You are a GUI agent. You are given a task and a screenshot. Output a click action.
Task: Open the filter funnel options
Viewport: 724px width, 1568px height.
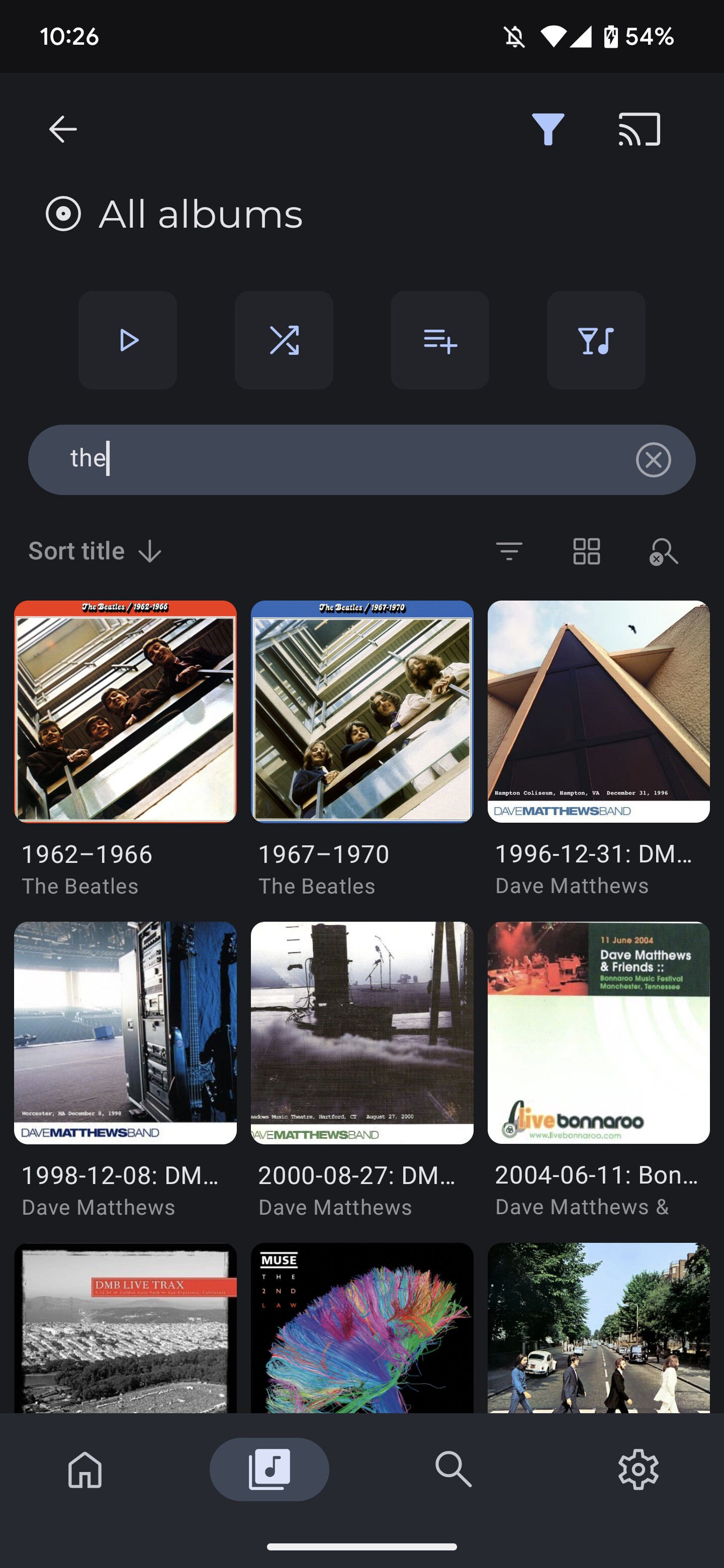pos(548,129)
